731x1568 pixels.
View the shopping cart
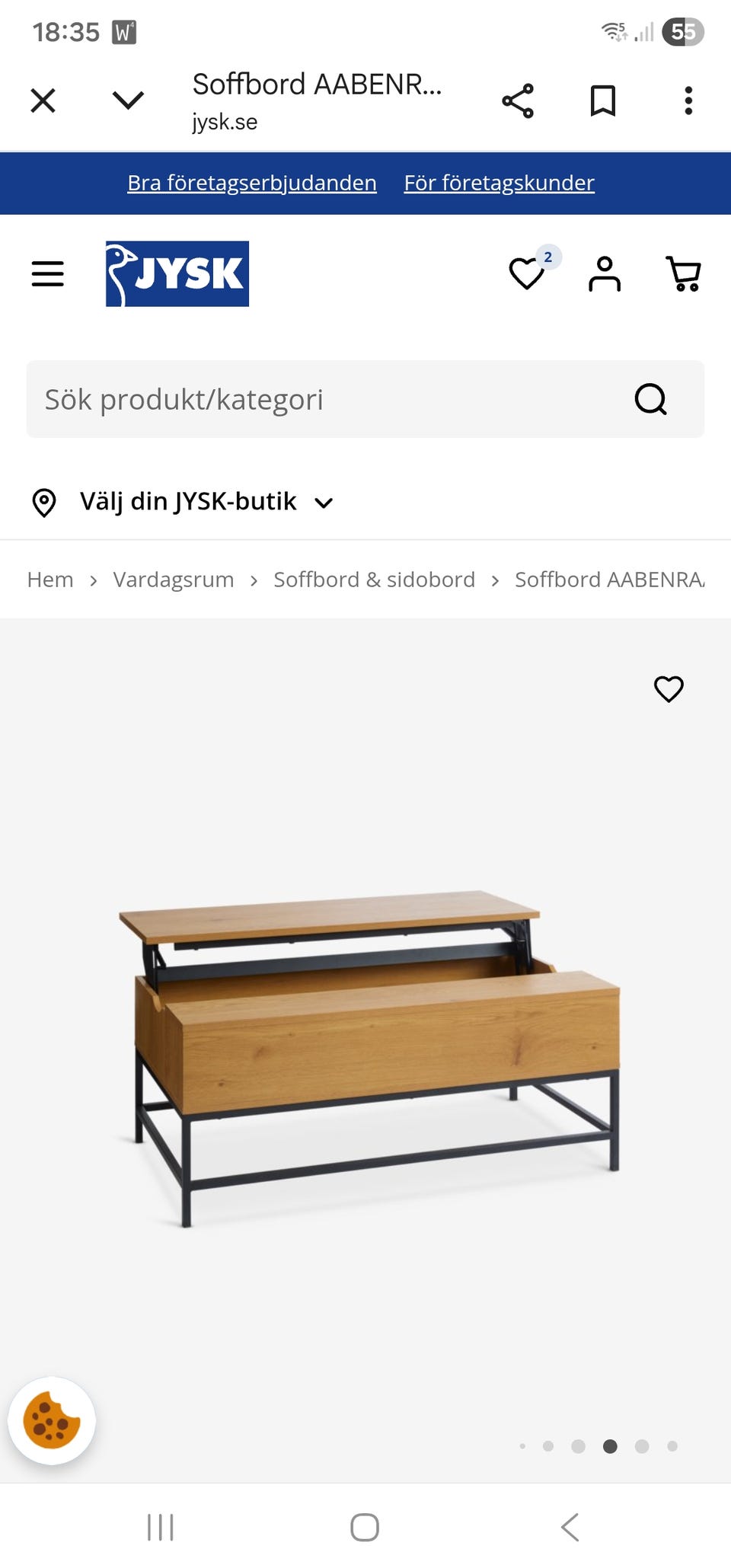(683, 273)
